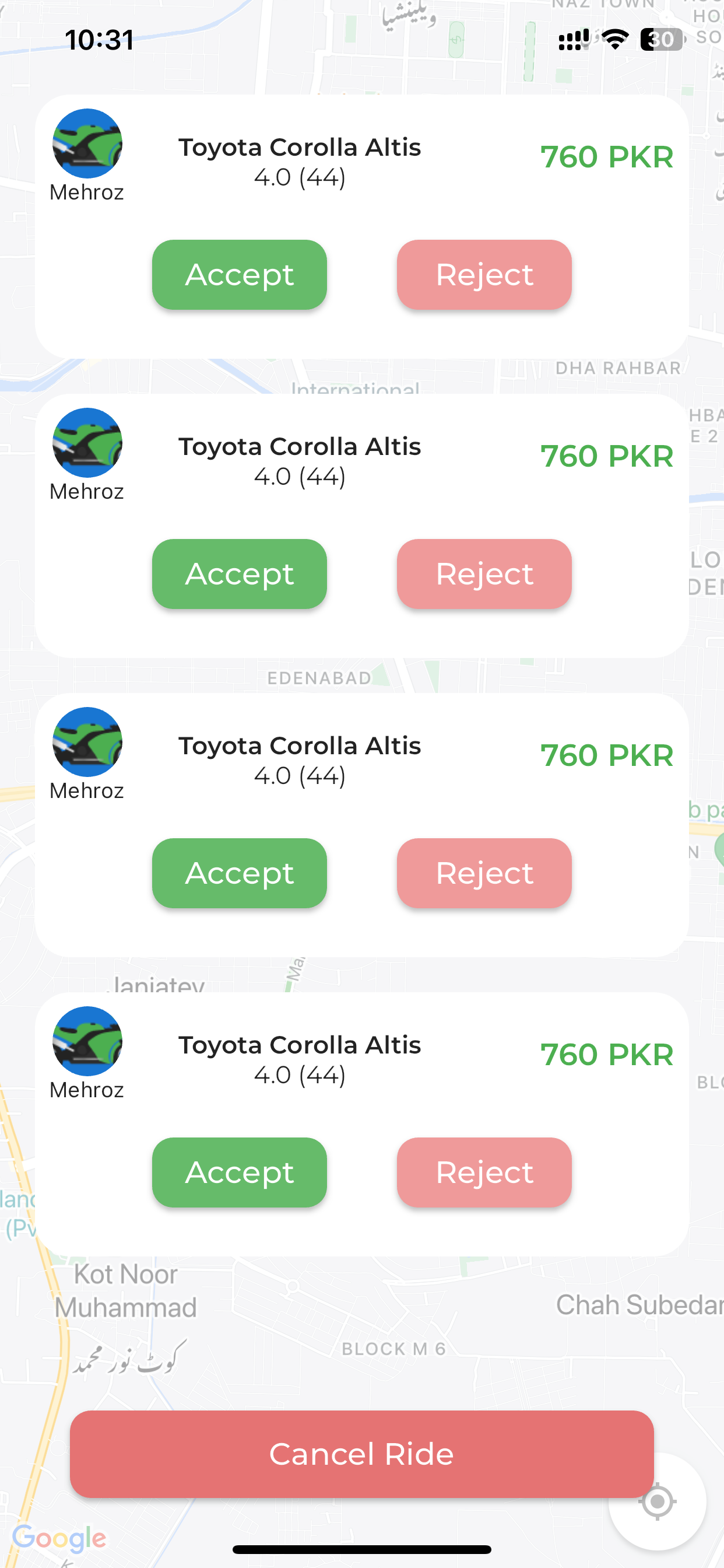
Task: Reject the third 760 PKR offer
Action: coord(484,873)
